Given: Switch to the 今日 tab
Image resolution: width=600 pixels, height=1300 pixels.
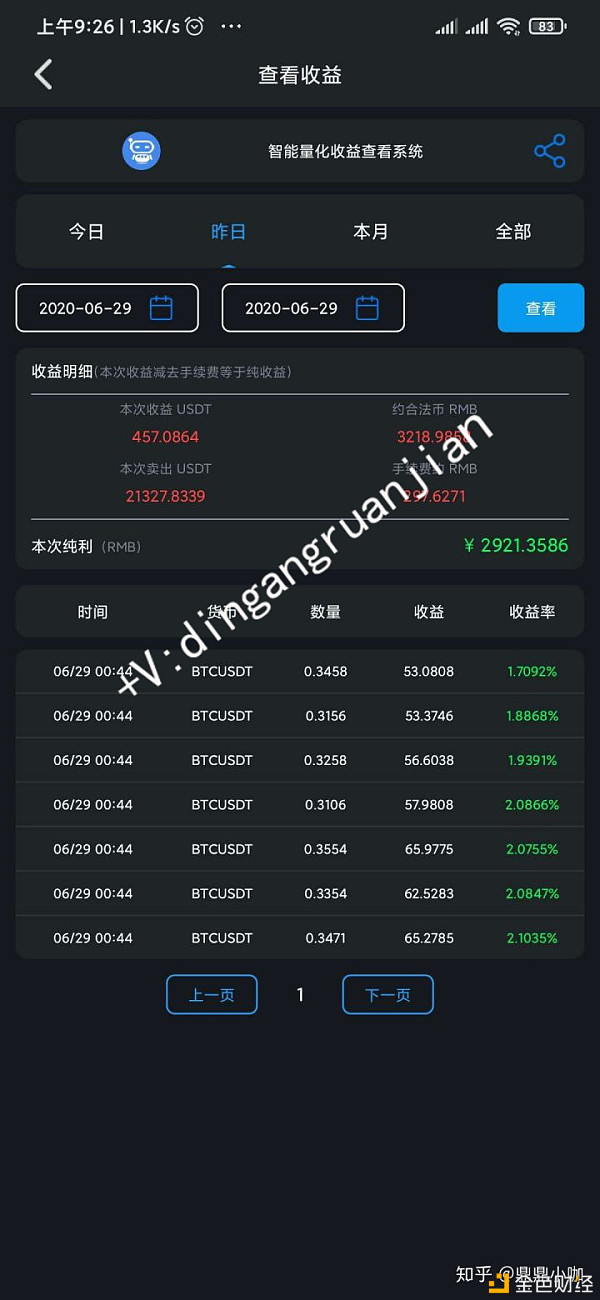Looking at the screenshot, I should [x=86, y=232].
